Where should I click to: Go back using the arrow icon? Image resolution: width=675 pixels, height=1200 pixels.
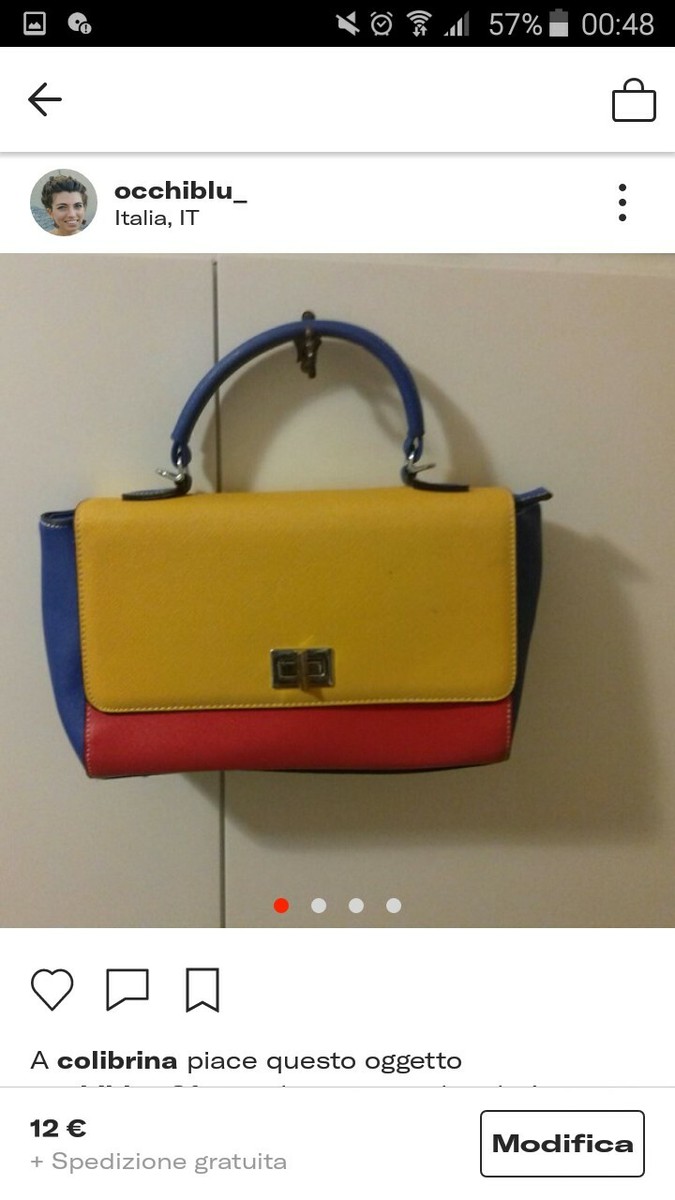(45, 99)
